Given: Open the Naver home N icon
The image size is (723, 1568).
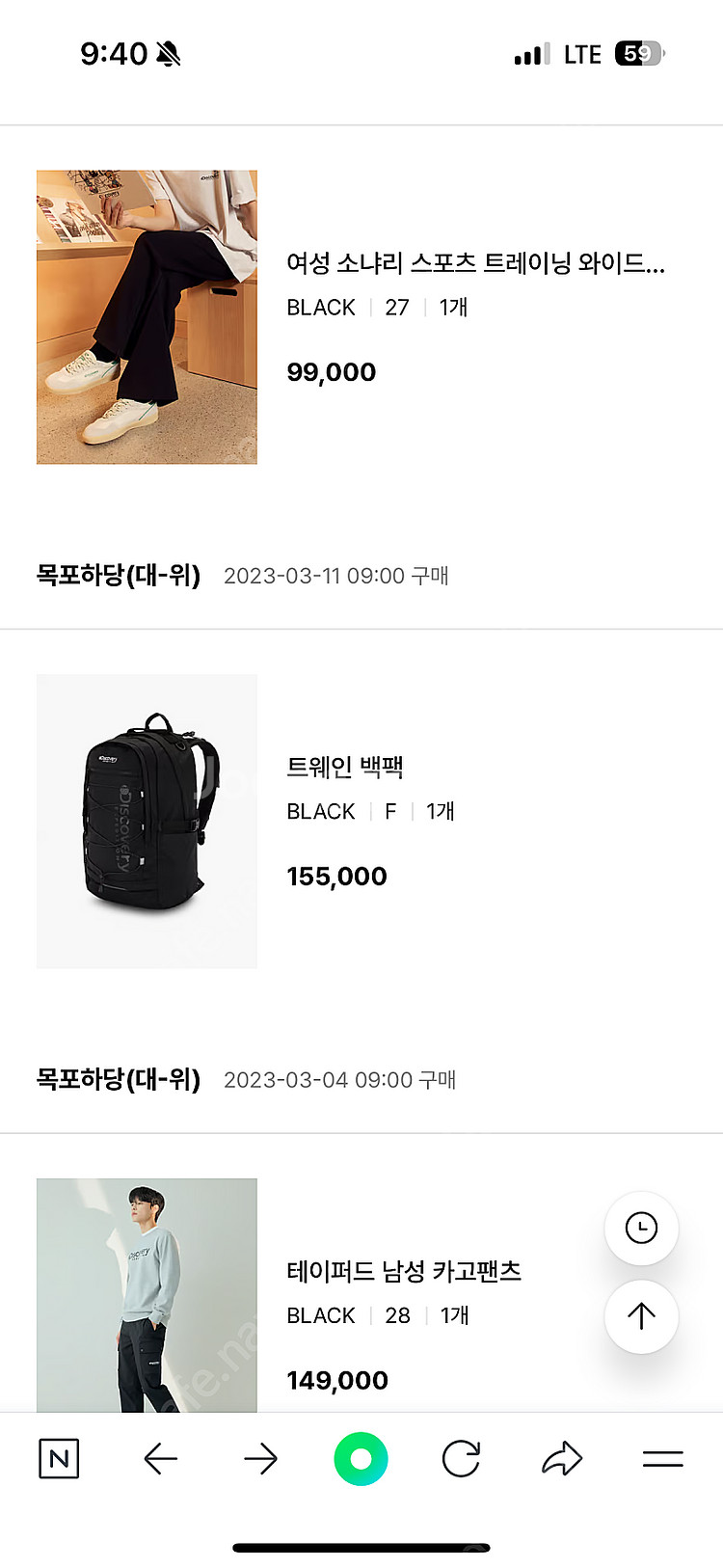Looking at the screenshot, I should (59, 1459).
